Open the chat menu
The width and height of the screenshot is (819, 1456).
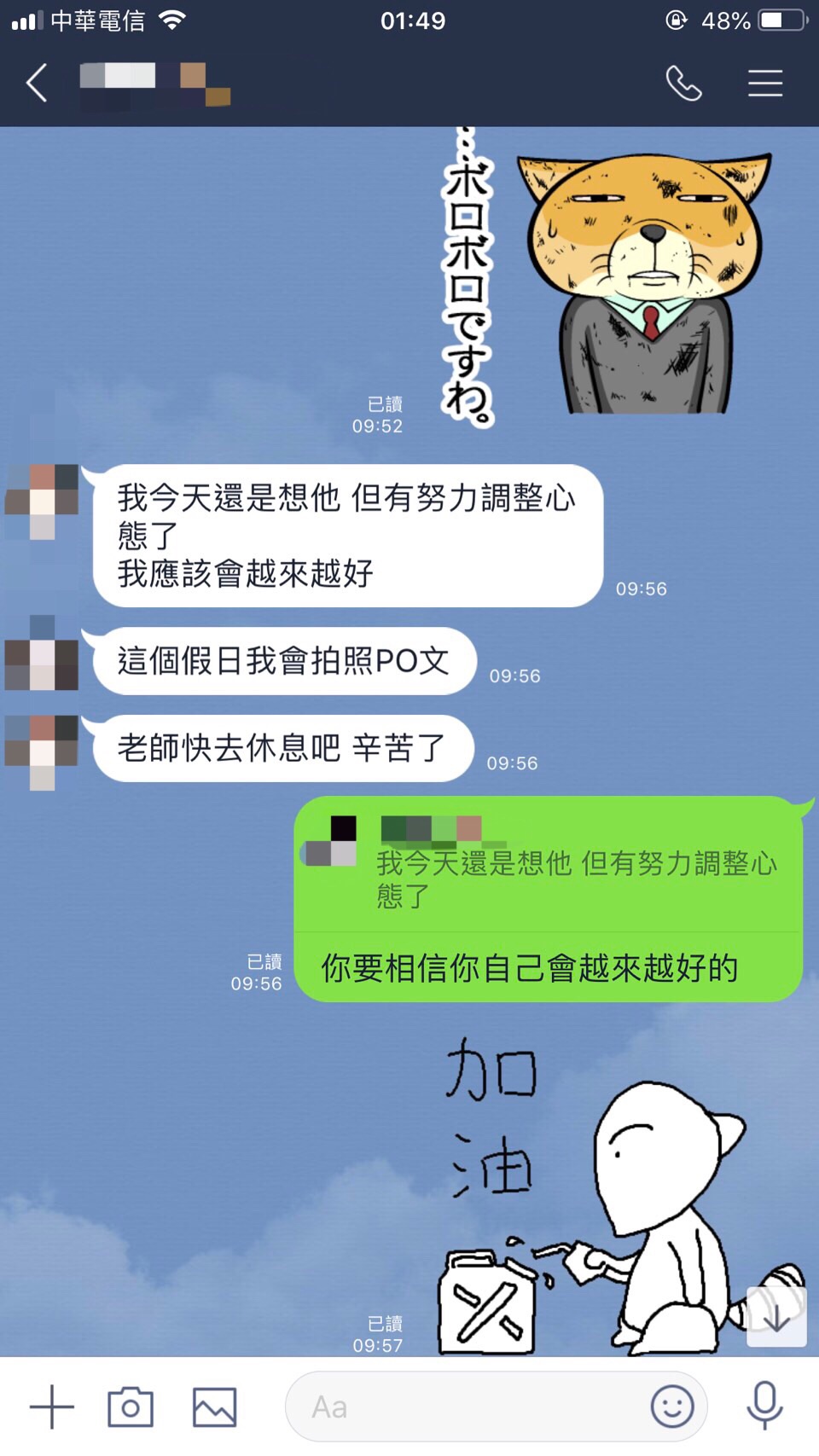point(764,84)
